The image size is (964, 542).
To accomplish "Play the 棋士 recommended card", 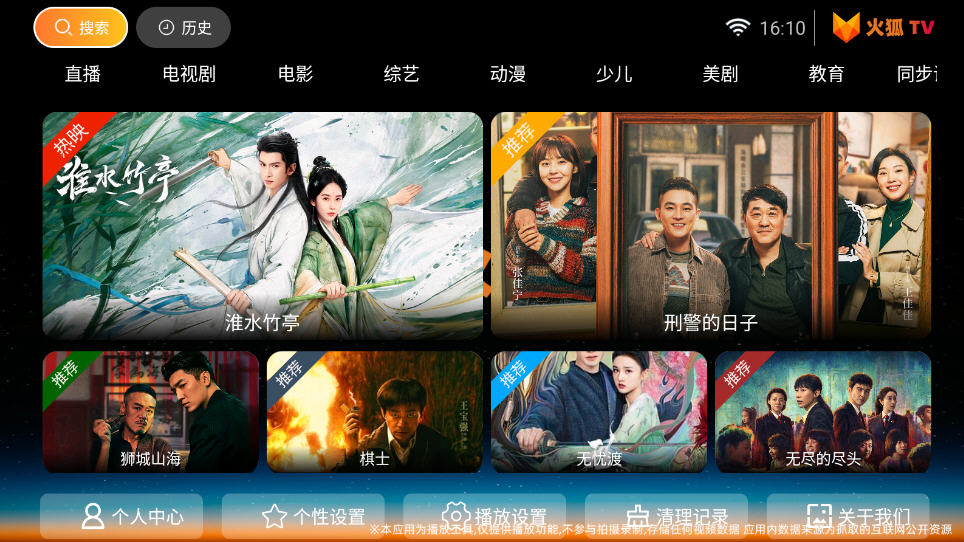I will (x=374, y=412).
